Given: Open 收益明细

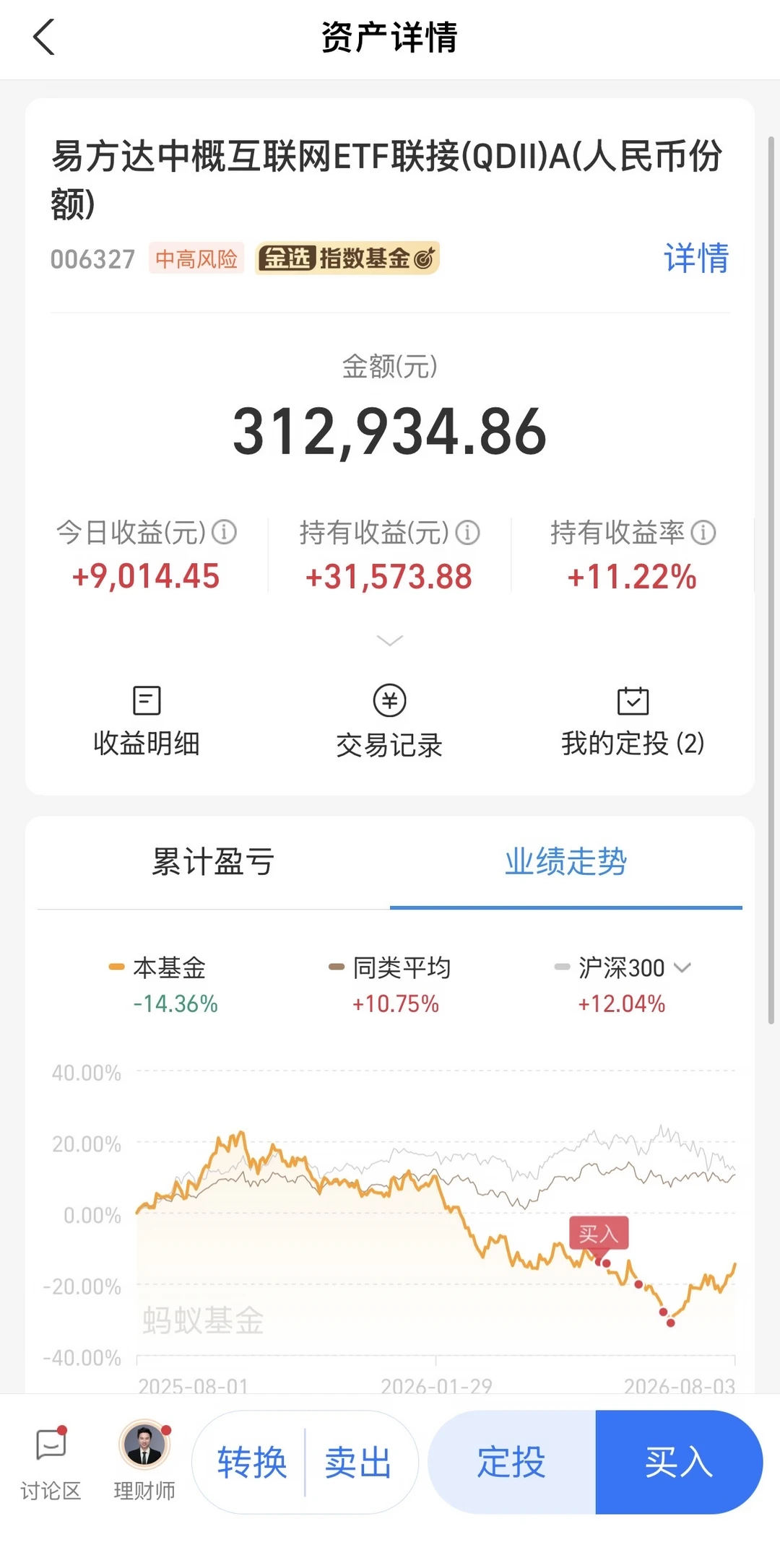Looking at the screenshot, I should click(147, 720).
